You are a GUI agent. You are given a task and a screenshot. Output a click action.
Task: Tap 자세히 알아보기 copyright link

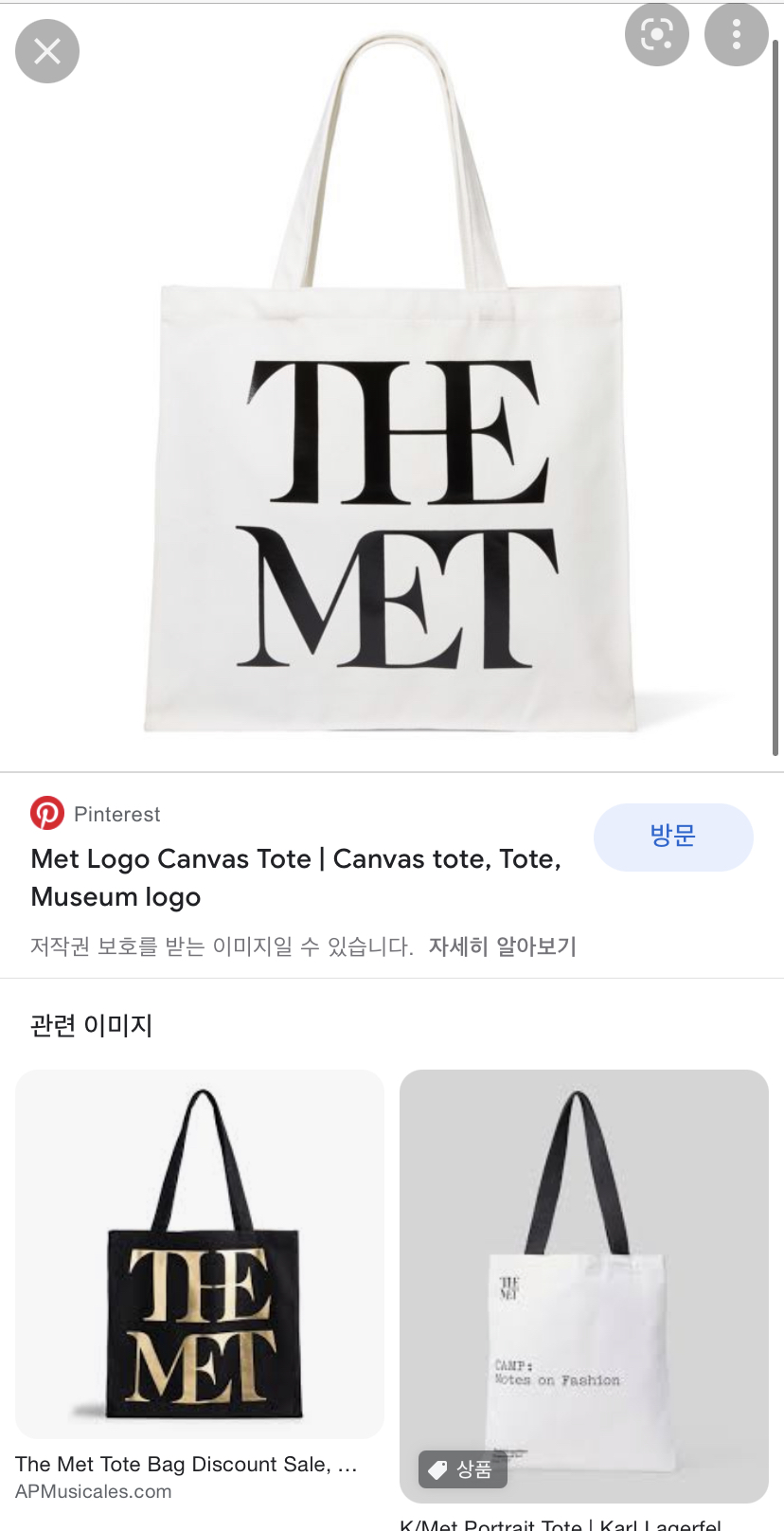pos(502,946)
